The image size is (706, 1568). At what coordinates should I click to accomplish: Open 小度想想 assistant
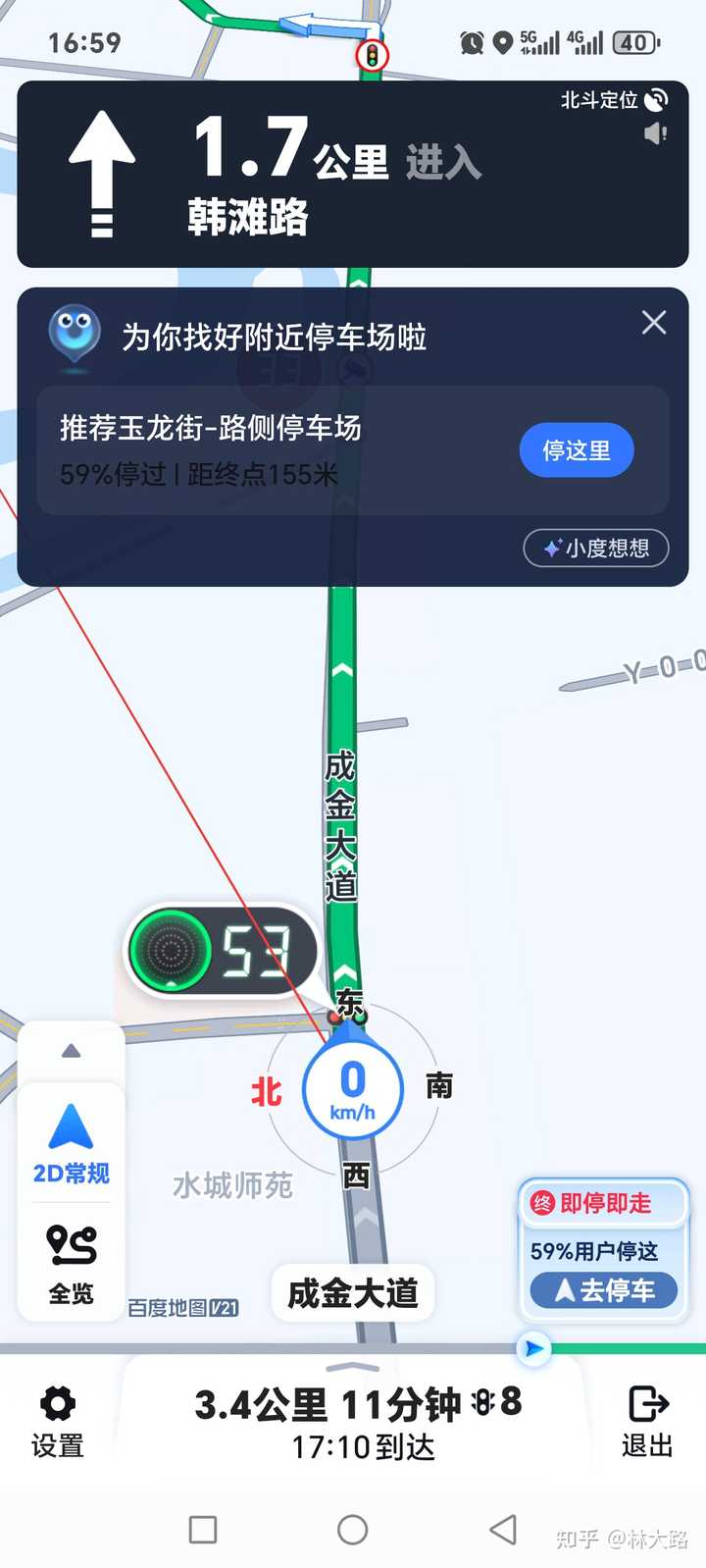pos(596,548)
